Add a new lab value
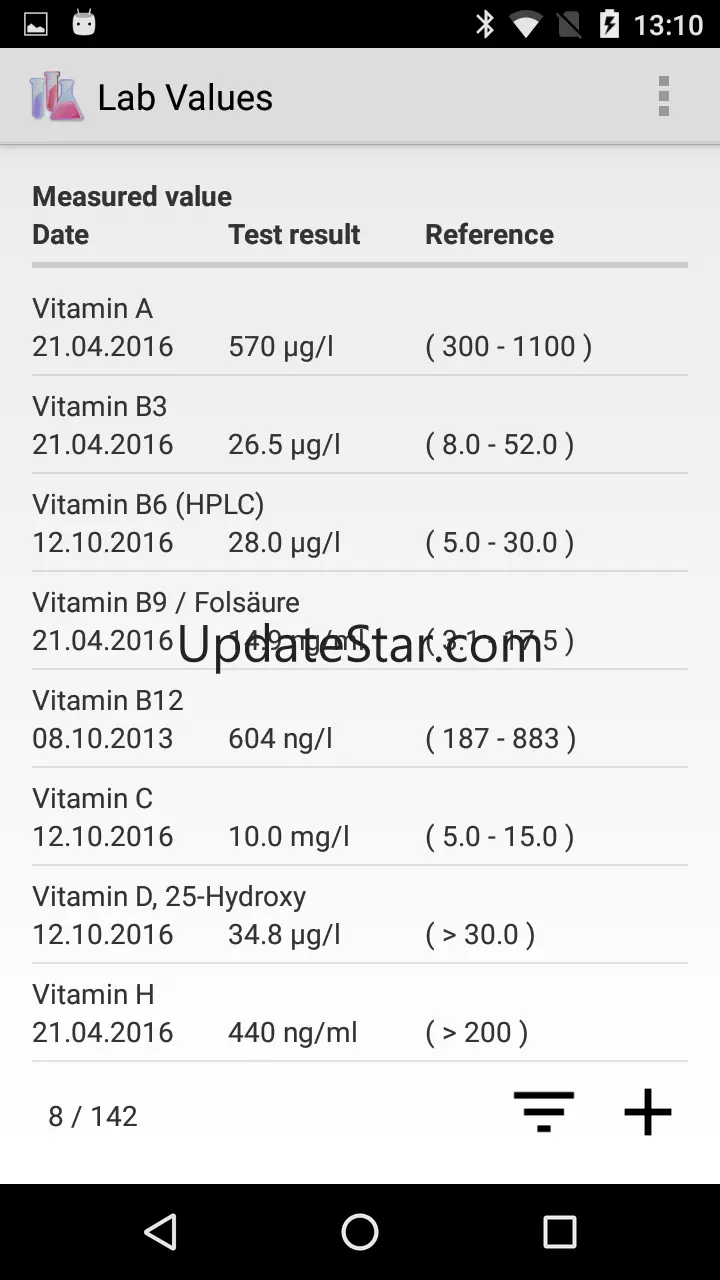Viewport: 720px width, 1280px height. click(x=648, y=1112)
